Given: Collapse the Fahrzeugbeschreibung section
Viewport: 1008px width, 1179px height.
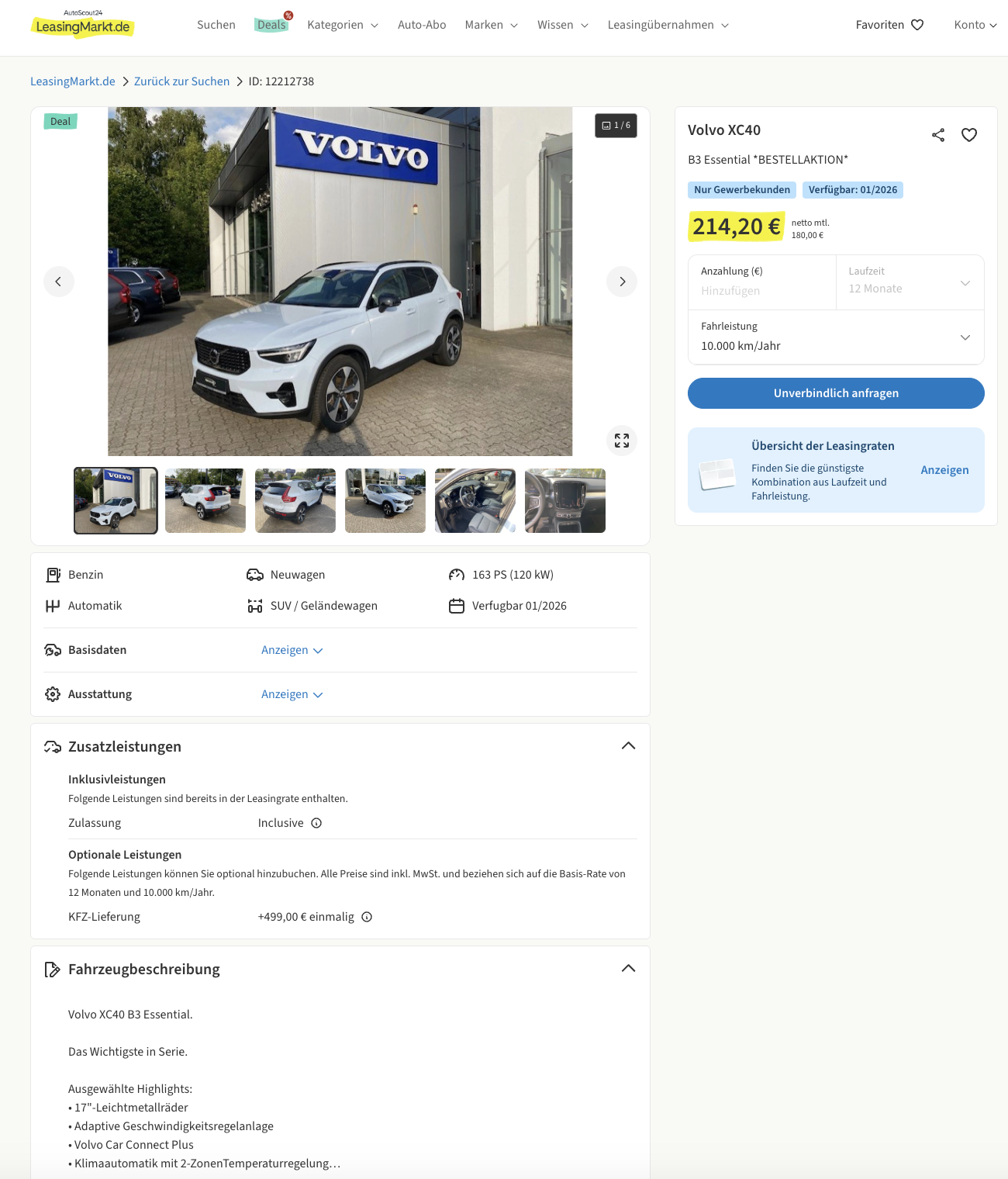Looking at the screenshot, I should click(x=628, y=969).
